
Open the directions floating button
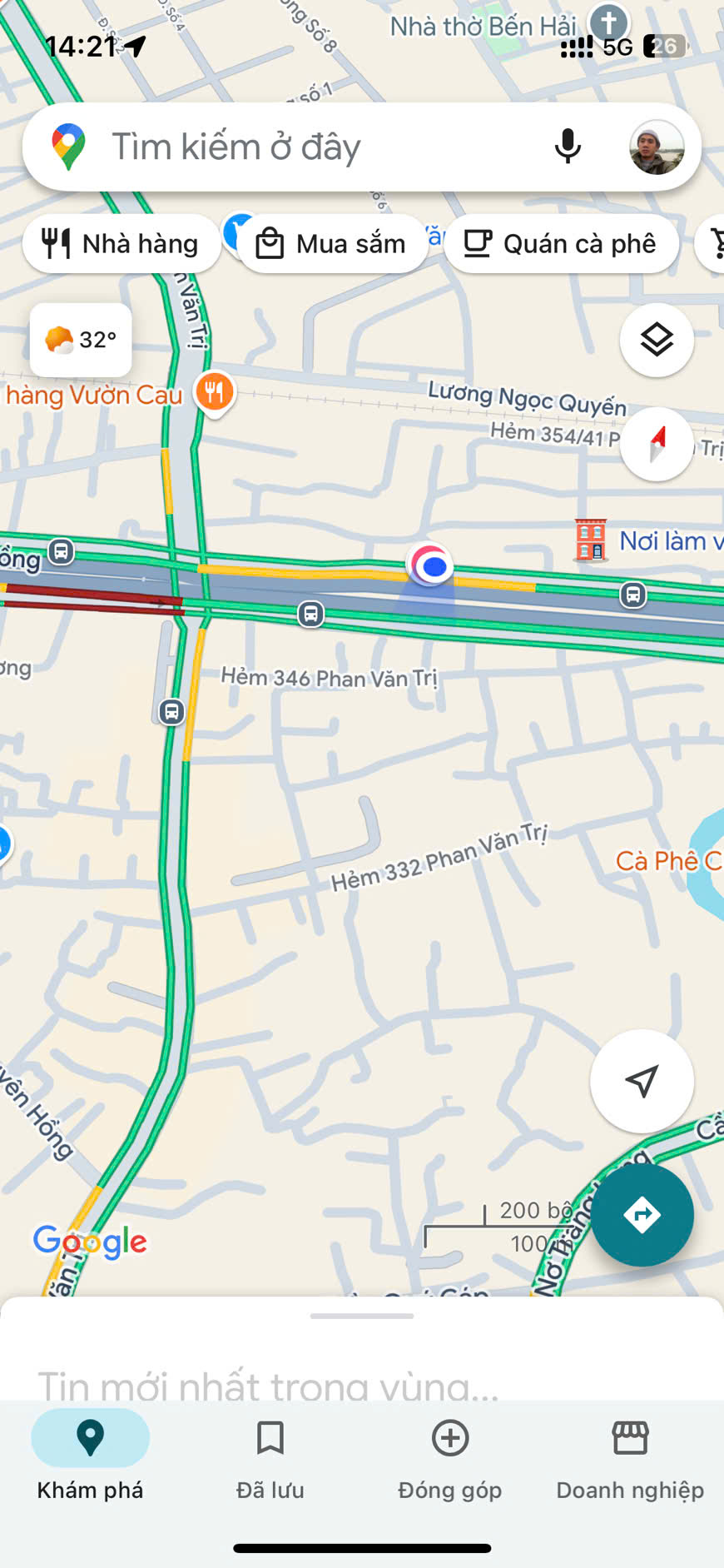(x=642, y=1215)
